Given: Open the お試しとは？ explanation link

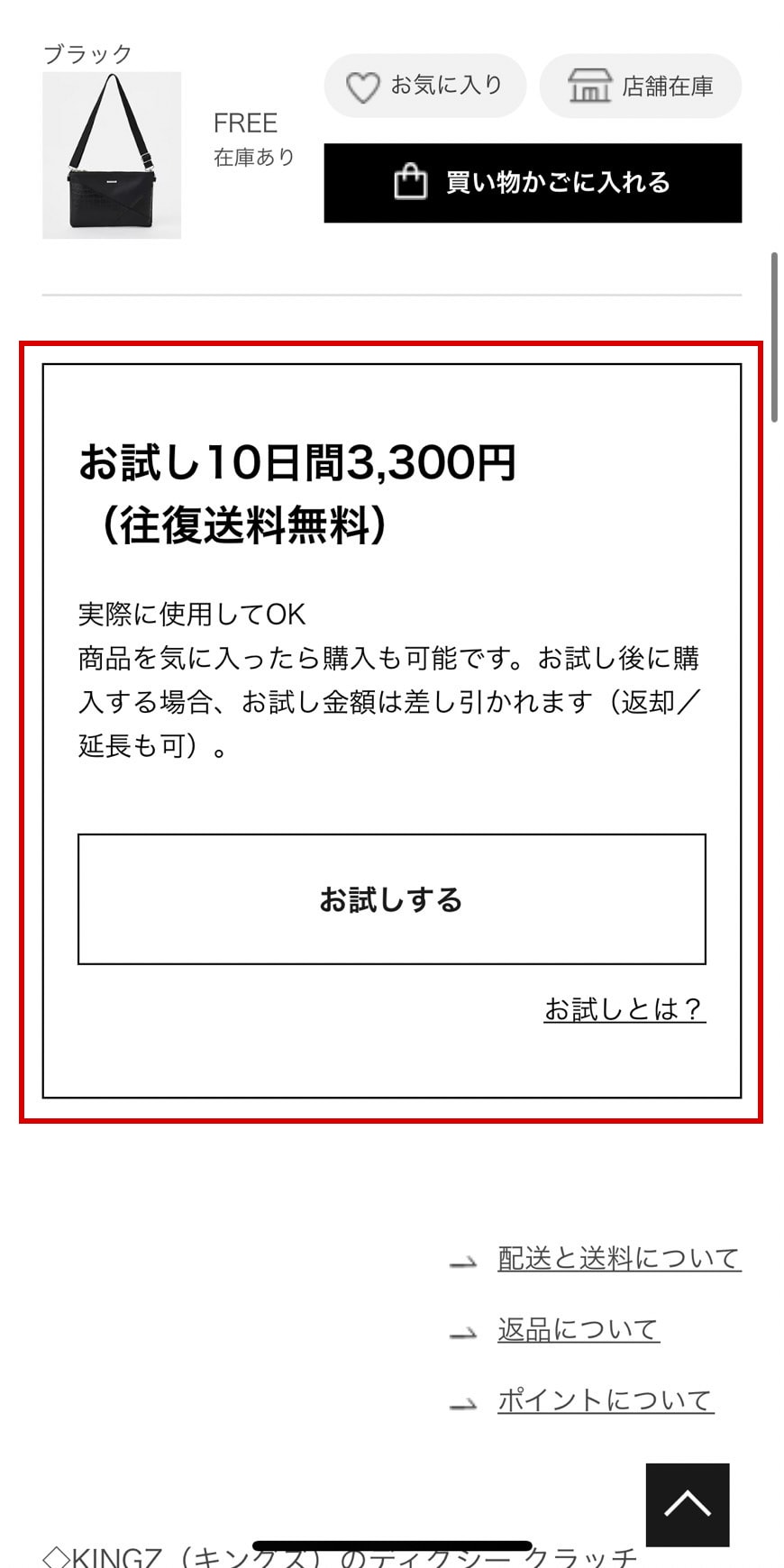Looking at the screenshot, I should tap(624, 1008).
